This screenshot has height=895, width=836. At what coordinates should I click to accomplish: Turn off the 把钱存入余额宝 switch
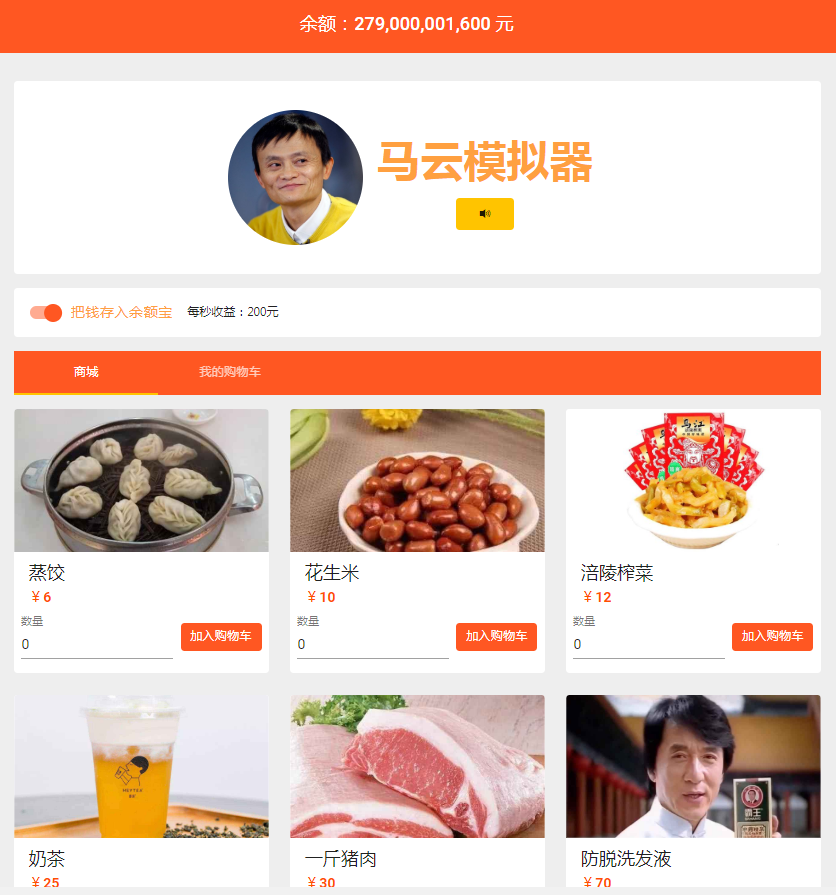[46, 312]
